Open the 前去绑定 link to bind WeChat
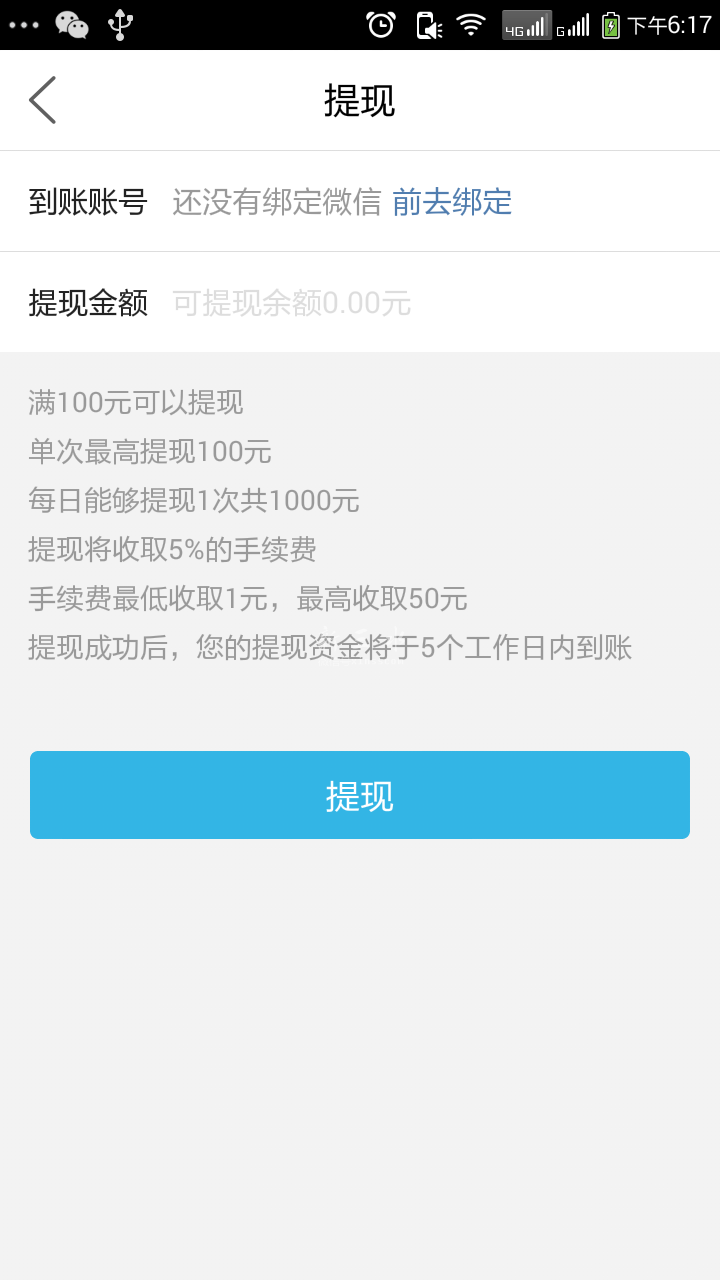 tap(451, 202)
